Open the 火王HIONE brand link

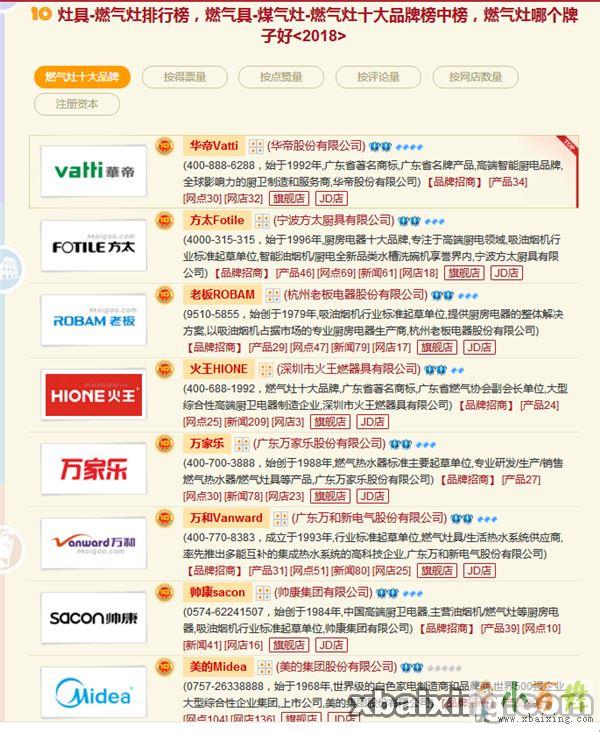pyautogui.click(x=218, y=369)
